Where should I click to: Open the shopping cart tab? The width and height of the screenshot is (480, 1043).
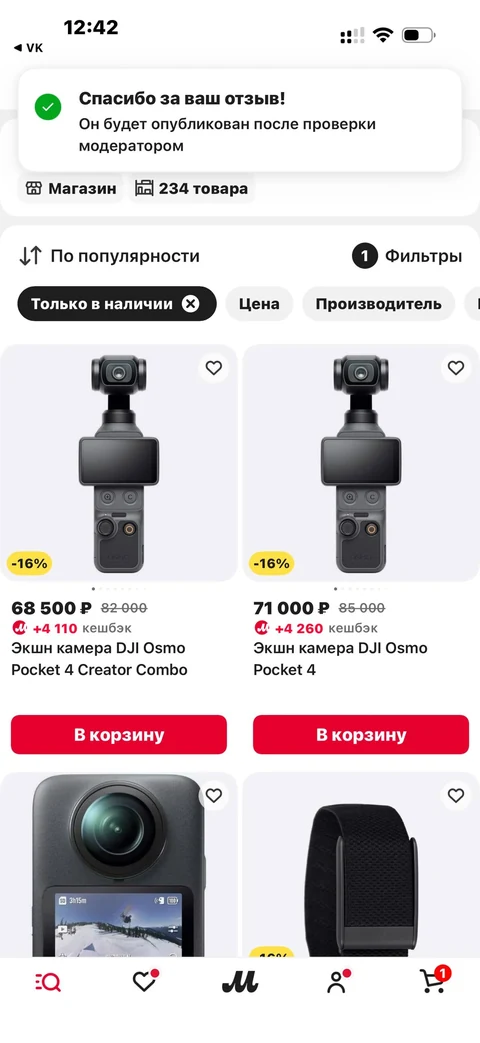[x=434, y=982]
